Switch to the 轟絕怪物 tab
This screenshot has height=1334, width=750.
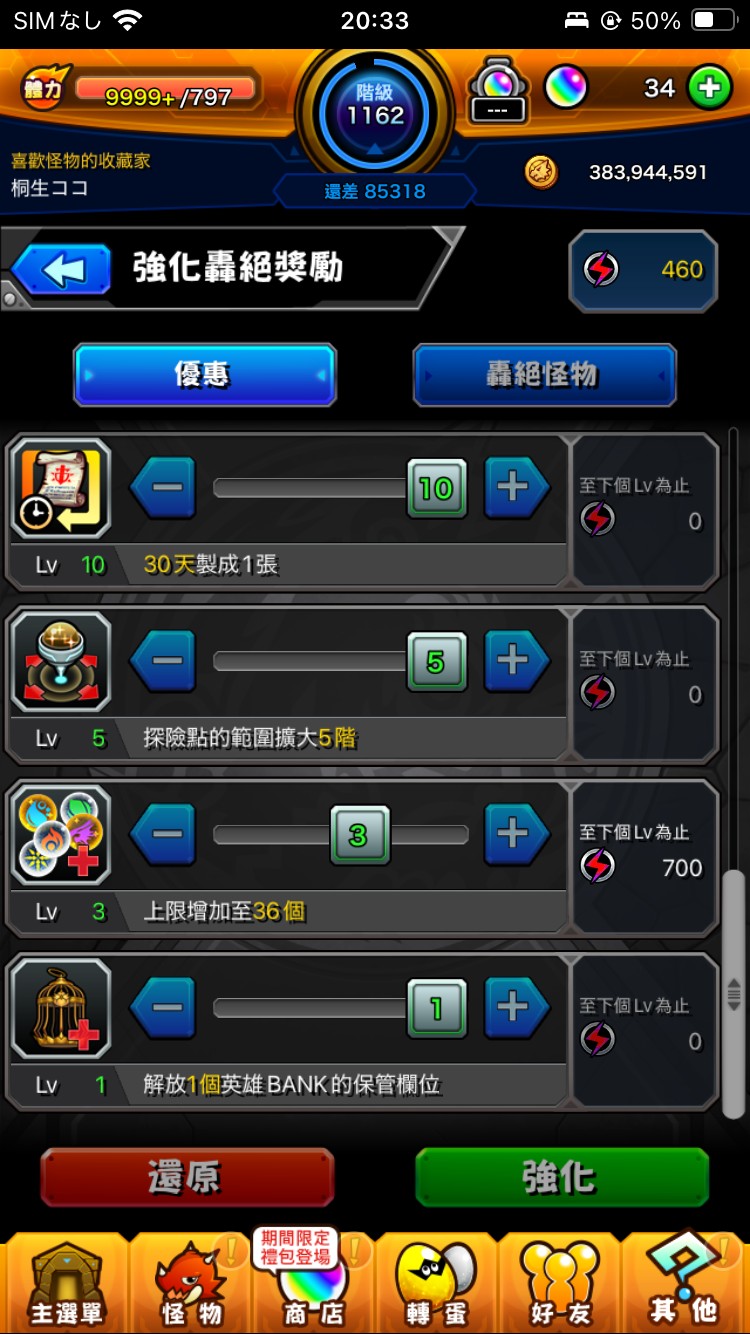coord(545,375)
